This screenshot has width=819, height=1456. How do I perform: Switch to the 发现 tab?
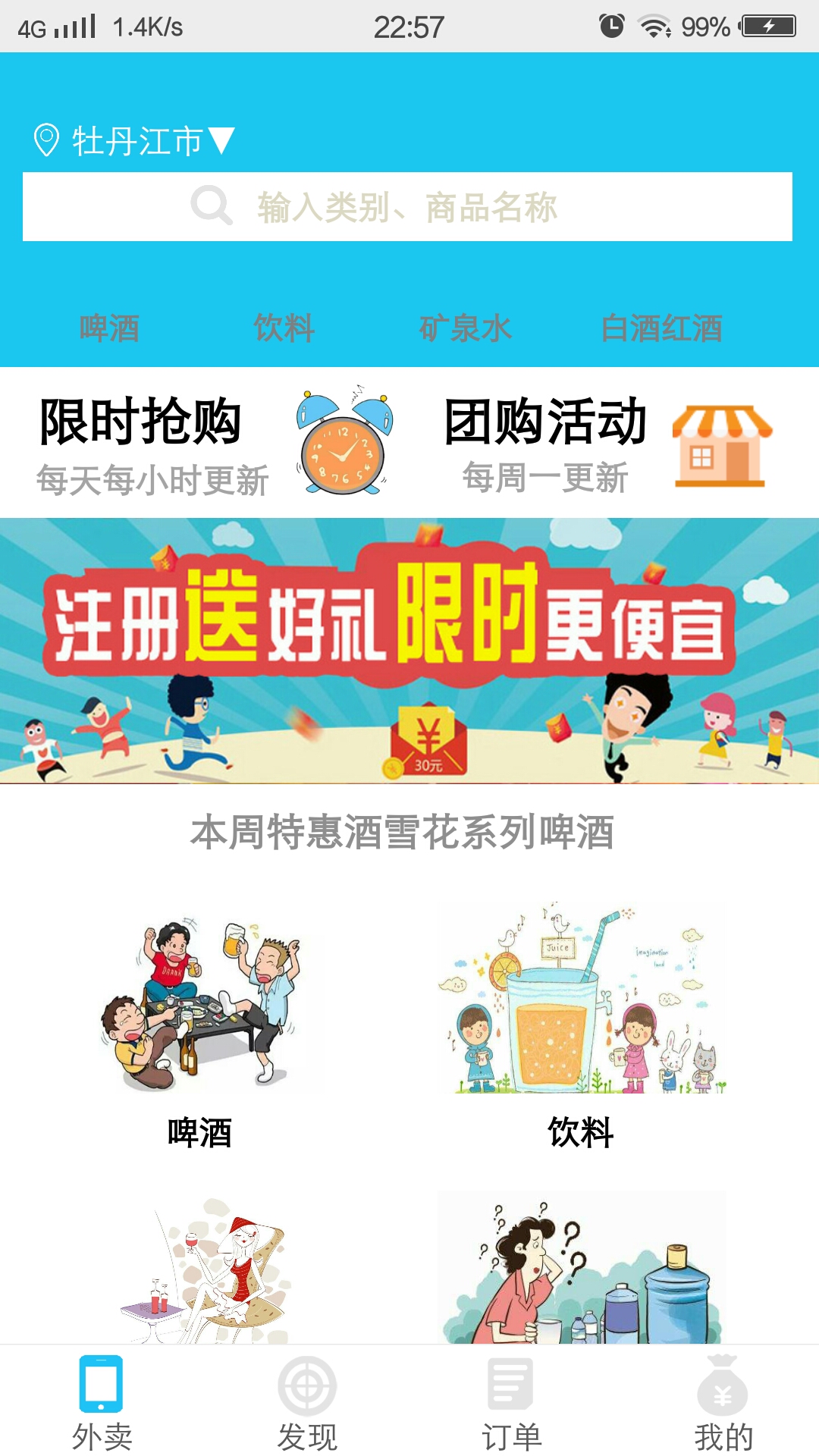(x=307, y=1403)
